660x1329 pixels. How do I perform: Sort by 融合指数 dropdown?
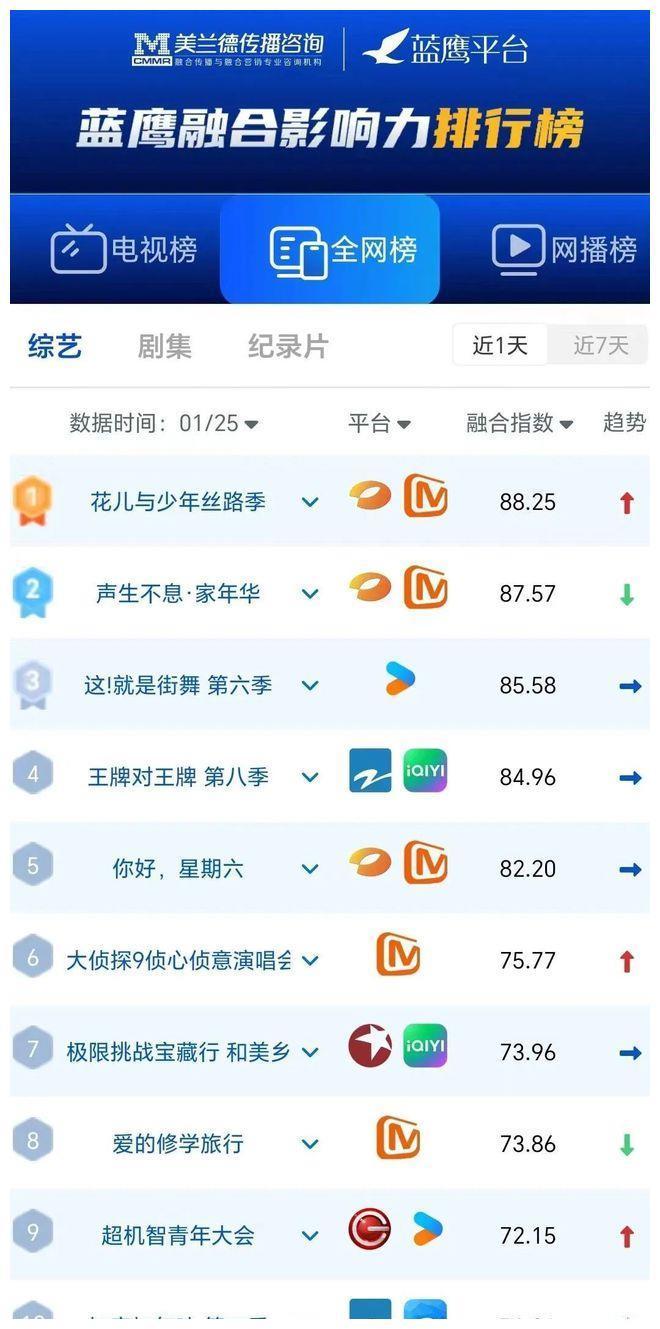click(x=519, y=423)
